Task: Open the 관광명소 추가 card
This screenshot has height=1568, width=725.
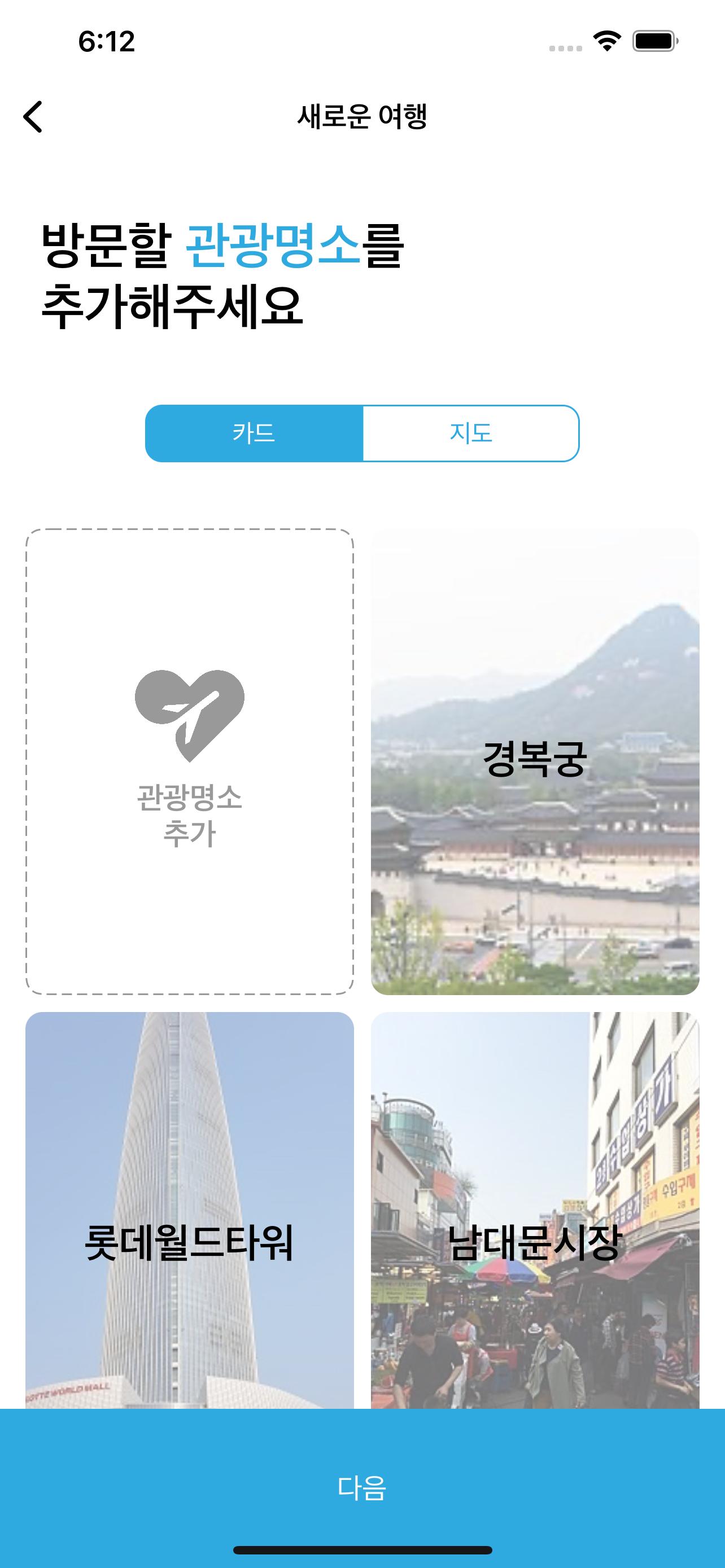Action: click(189, 761)
